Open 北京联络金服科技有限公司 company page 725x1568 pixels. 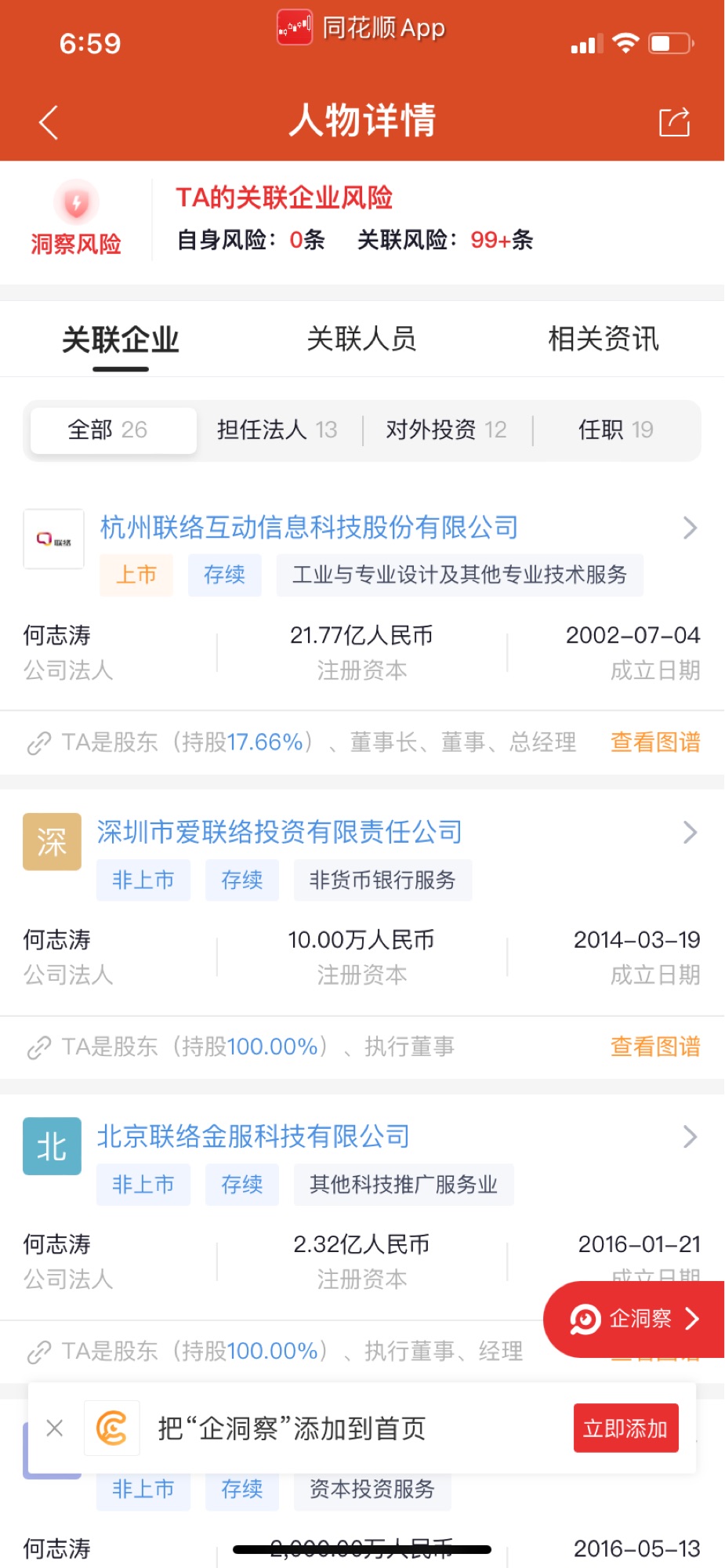[x=253, y=1136]
